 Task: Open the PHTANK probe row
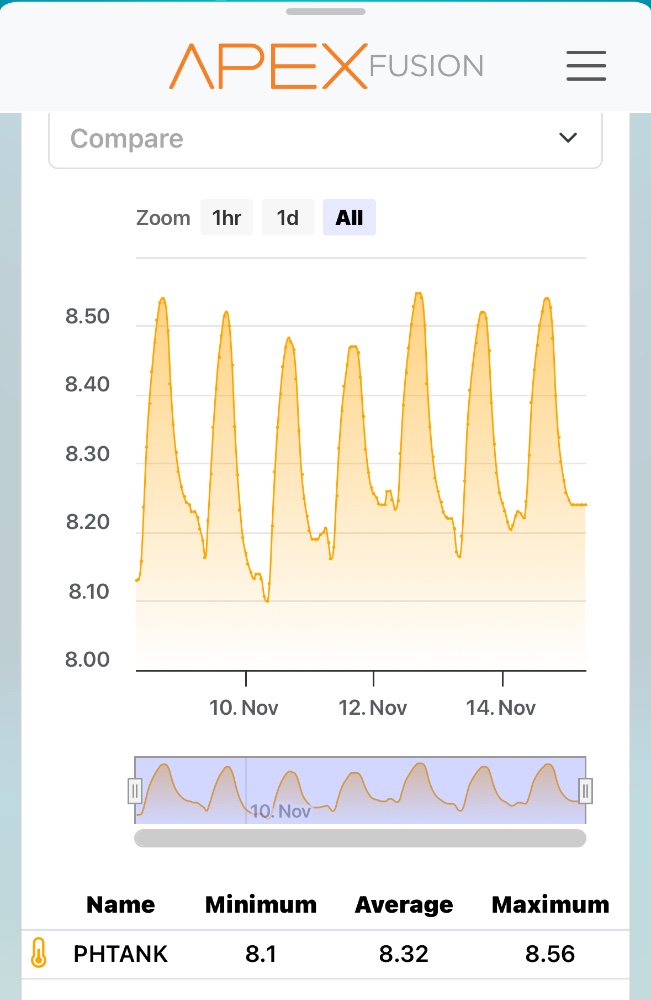point(120,954)
